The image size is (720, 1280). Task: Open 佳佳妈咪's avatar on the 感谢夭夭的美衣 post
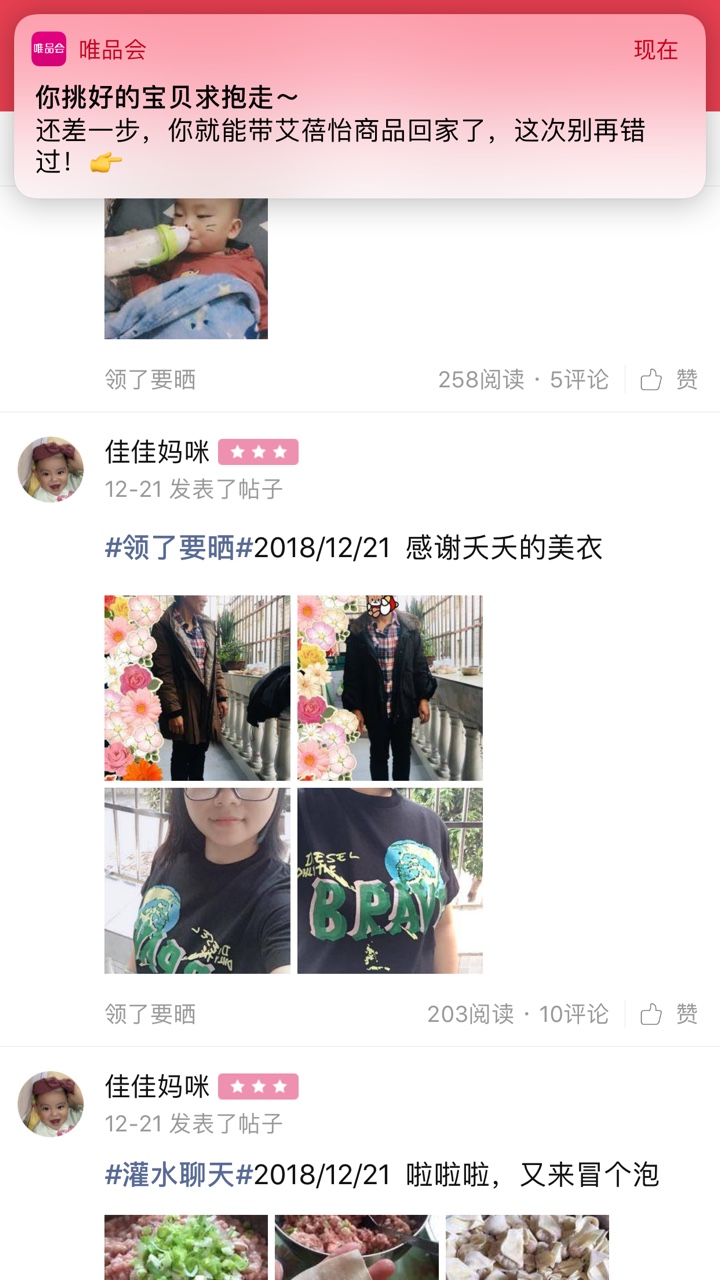[50, 469]
